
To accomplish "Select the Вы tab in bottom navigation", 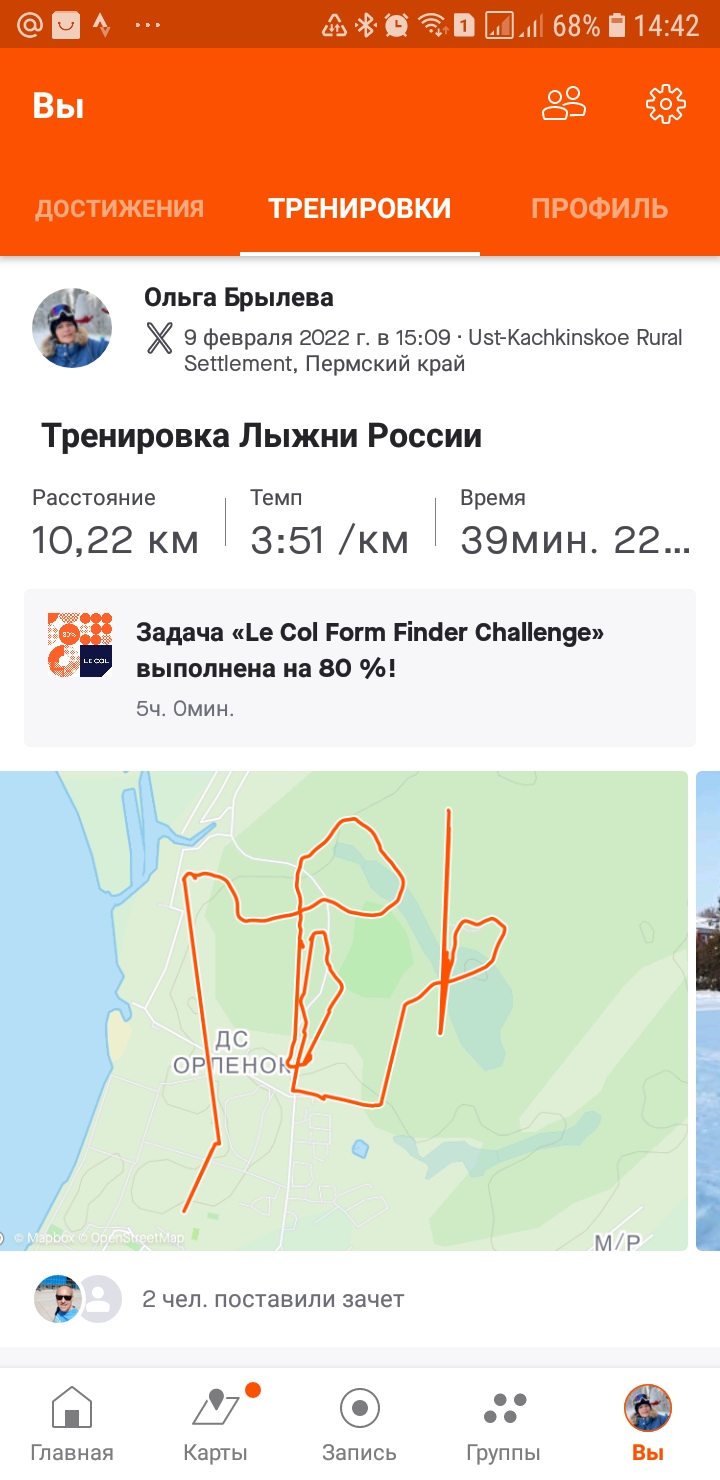I will pos(648,1425).
